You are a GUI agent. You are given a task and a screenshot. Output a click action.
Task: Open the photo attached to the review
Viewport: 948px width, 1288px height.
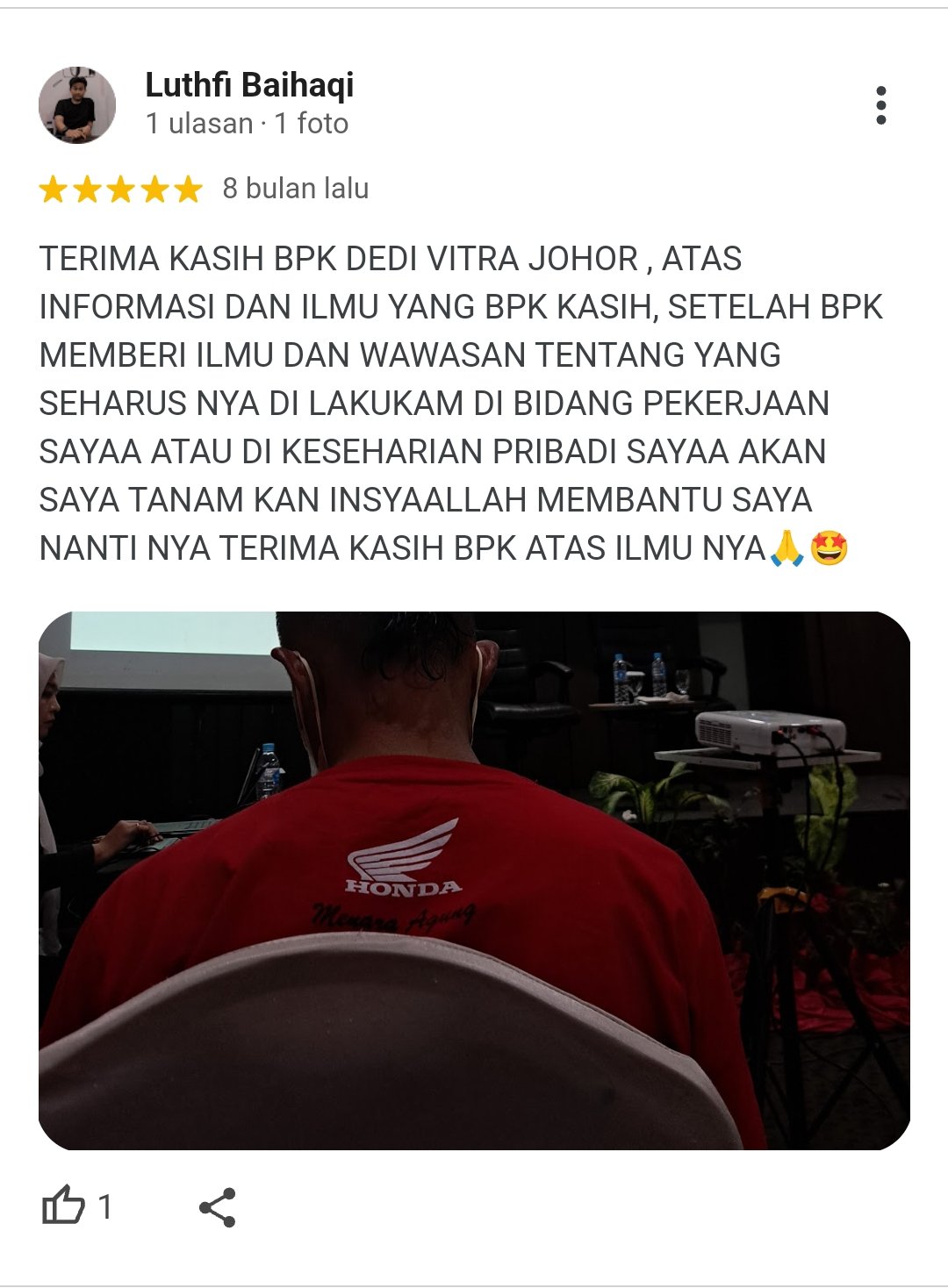tap(474, 880)
